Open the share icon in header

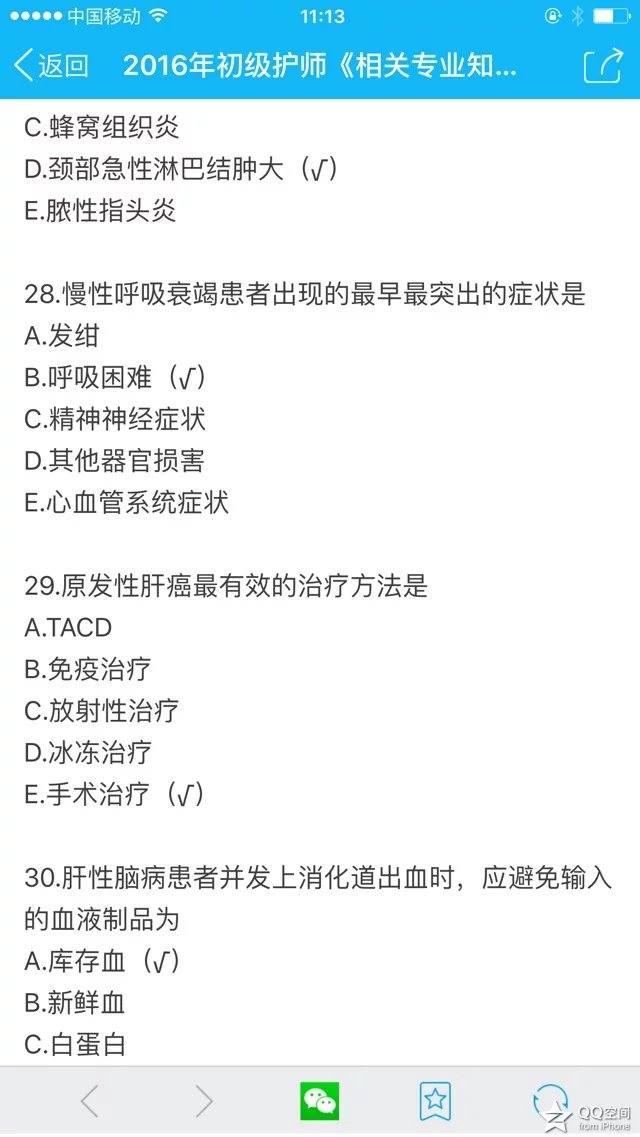pos(604,65)
